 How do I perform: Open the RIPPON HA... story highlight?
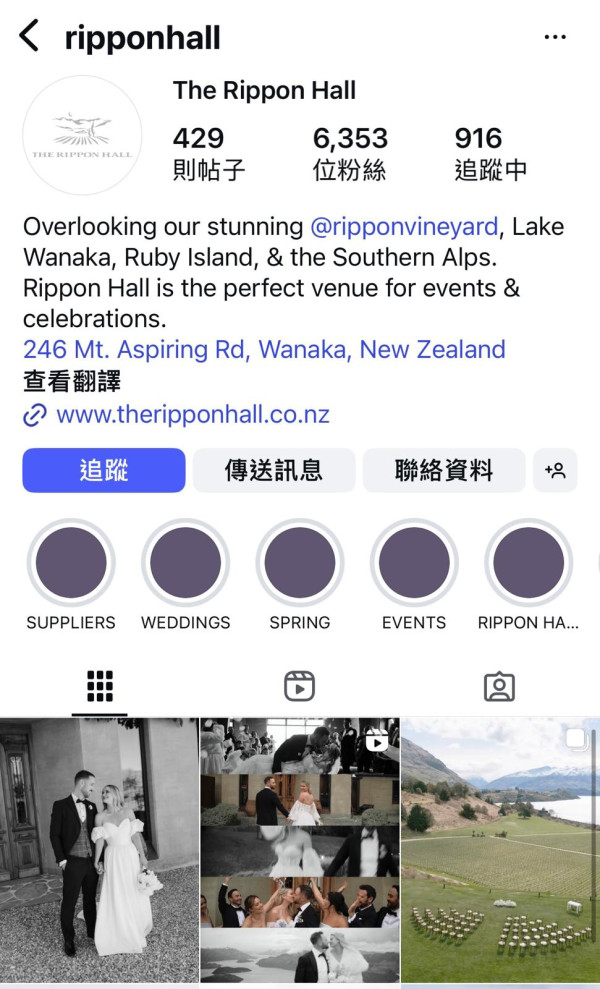pos(528,563)
